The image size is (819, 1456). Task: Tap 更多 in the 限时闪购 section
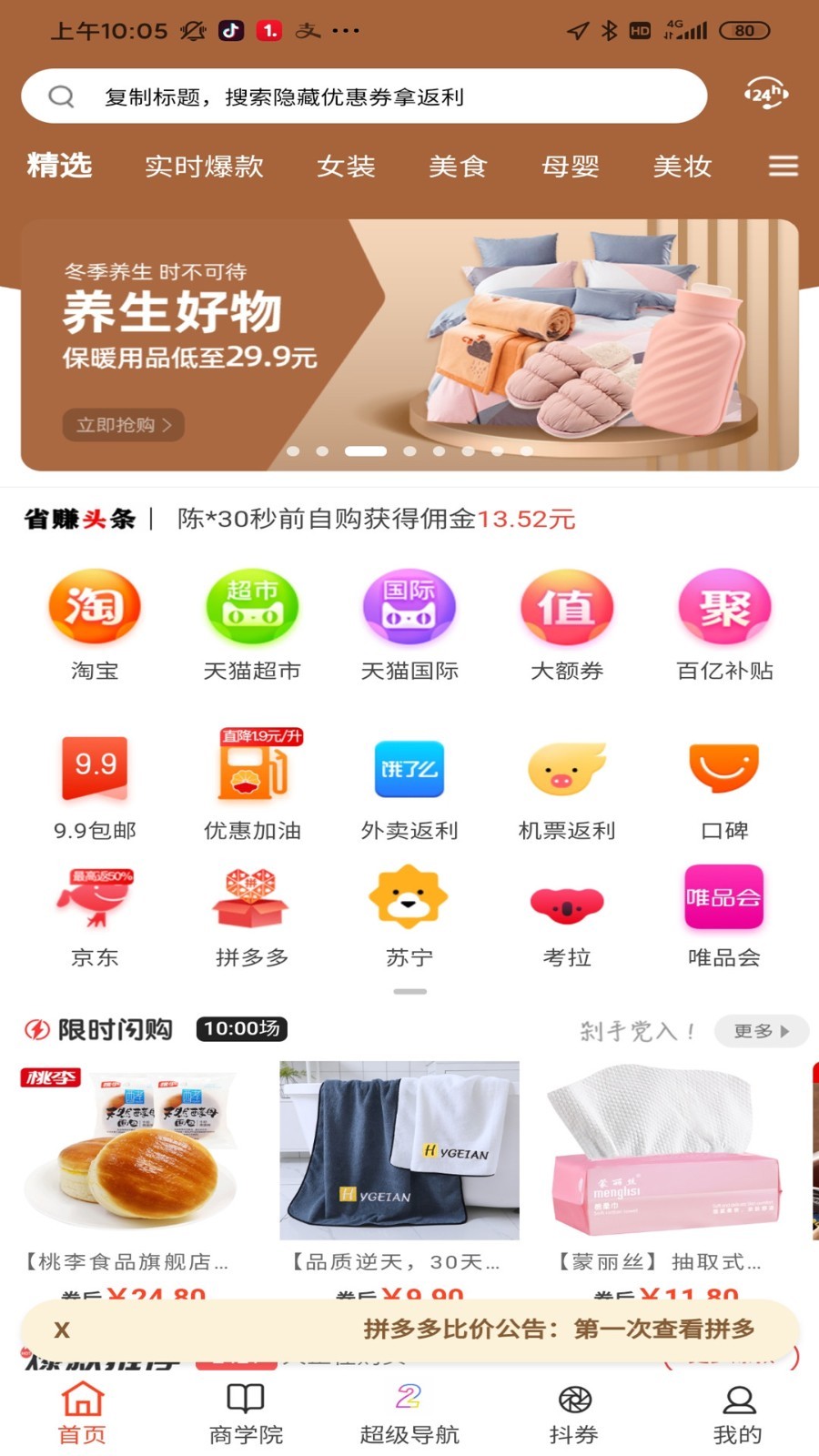(761, 1031)
